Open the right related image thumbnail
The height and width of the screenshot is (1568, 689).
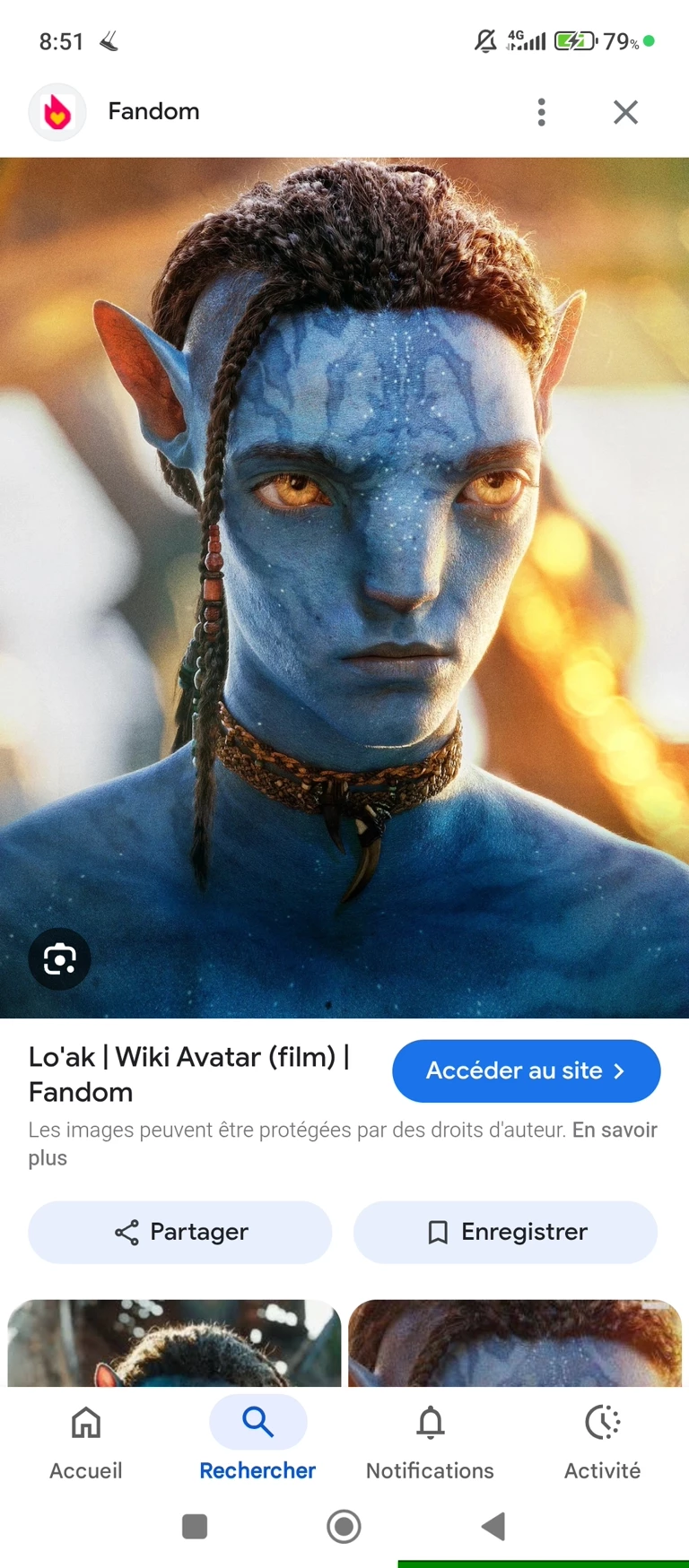click(x=515, y=1343)
